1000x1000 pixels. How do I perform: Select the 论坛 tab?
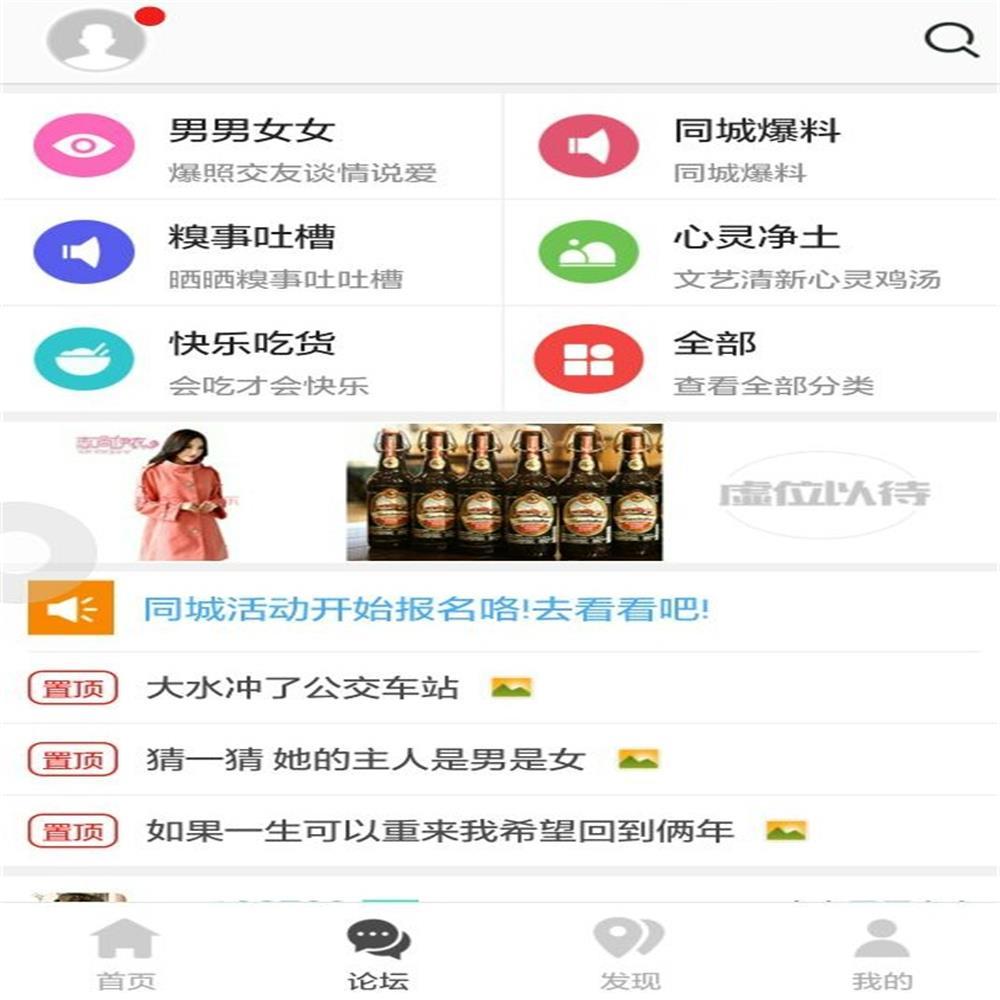click(x=378, y=954)
